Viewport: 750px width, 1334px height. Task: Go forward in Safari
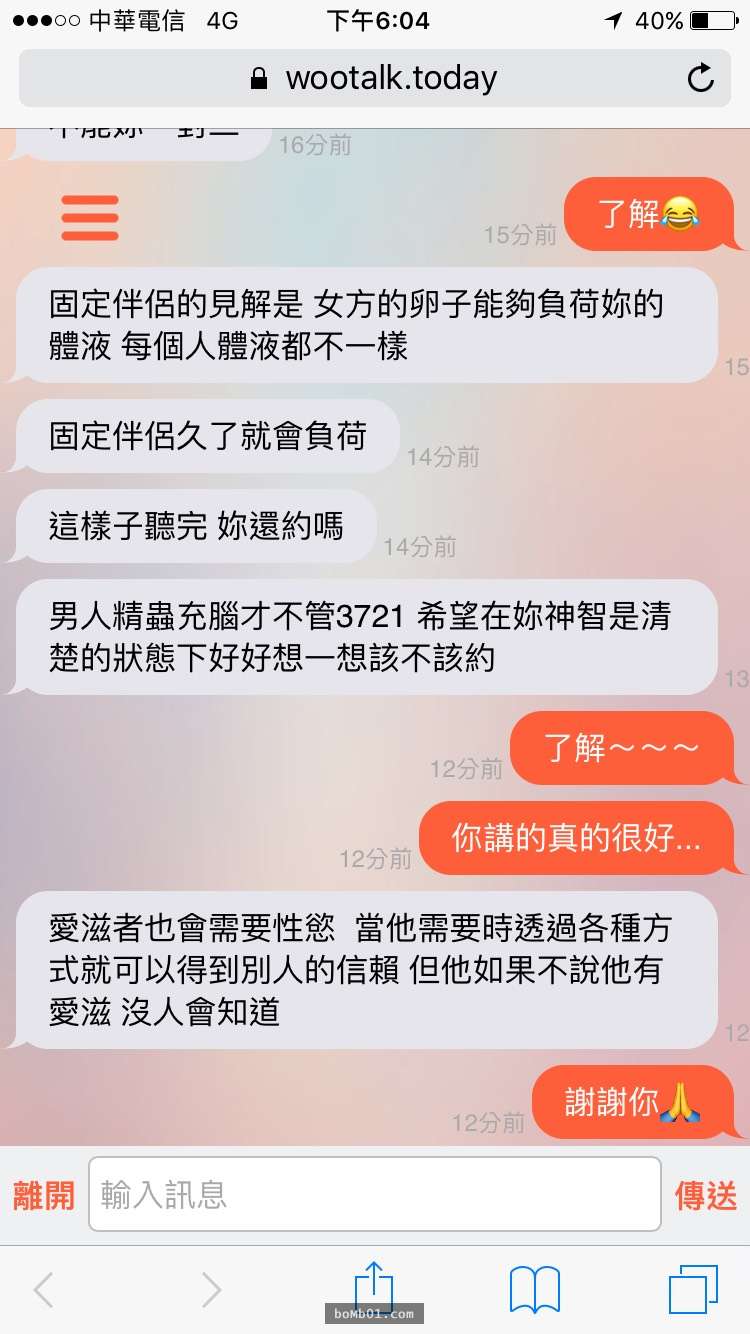coord(210,1290)
